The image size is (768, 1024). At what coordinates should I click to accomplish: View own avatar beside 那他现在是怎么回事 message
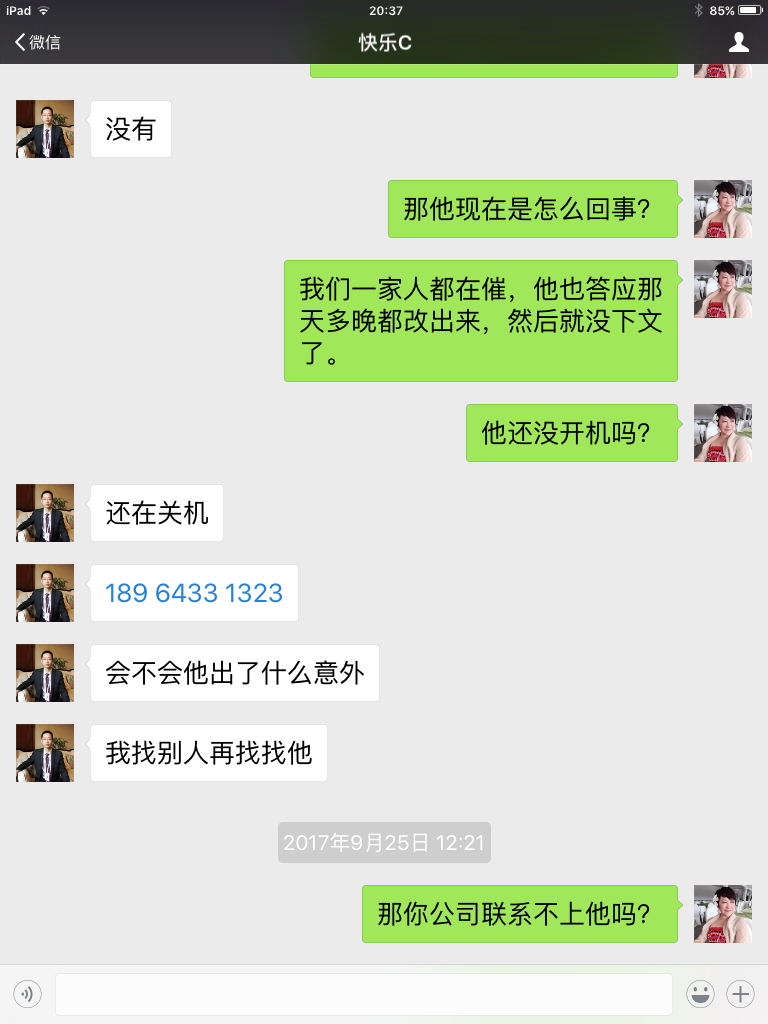(x=722, y=209)
